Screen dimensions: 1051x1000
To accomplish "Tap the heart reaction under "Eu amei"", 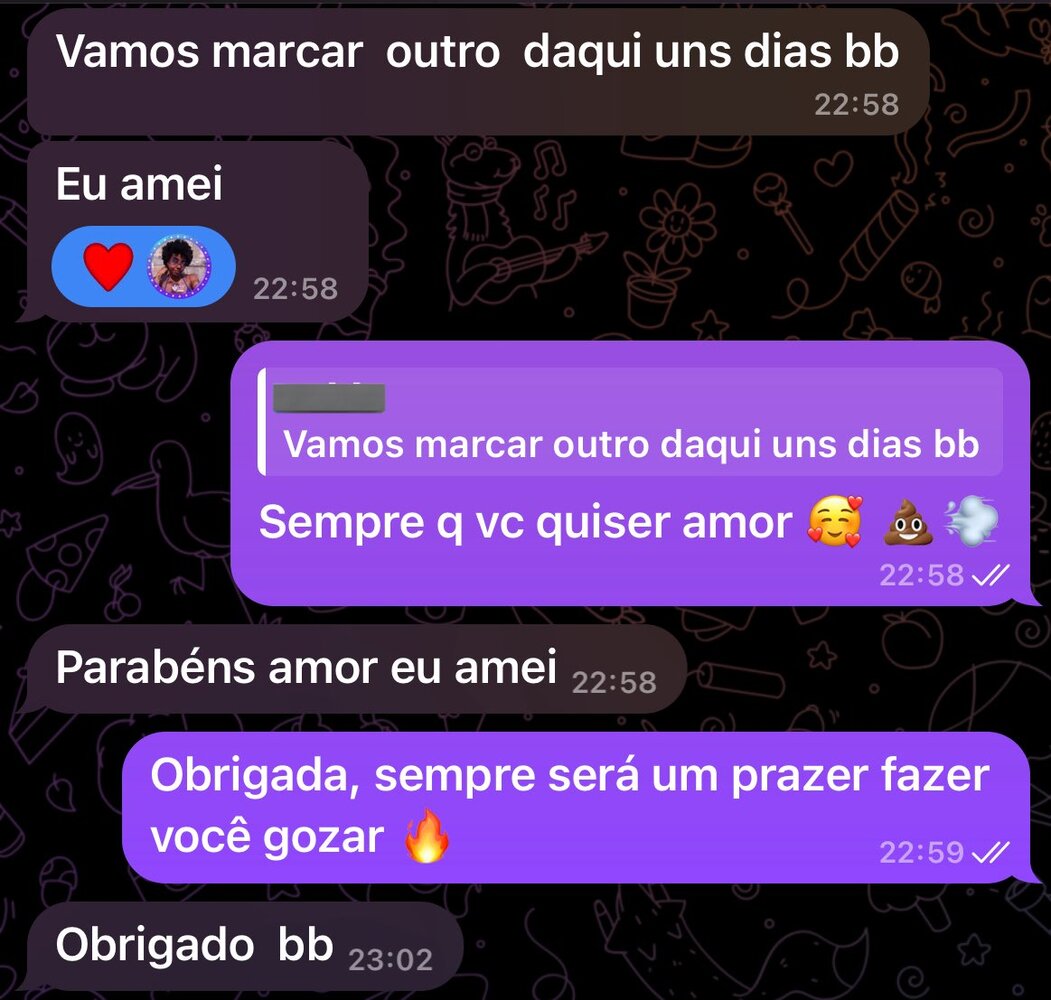I will coord(109,267).
